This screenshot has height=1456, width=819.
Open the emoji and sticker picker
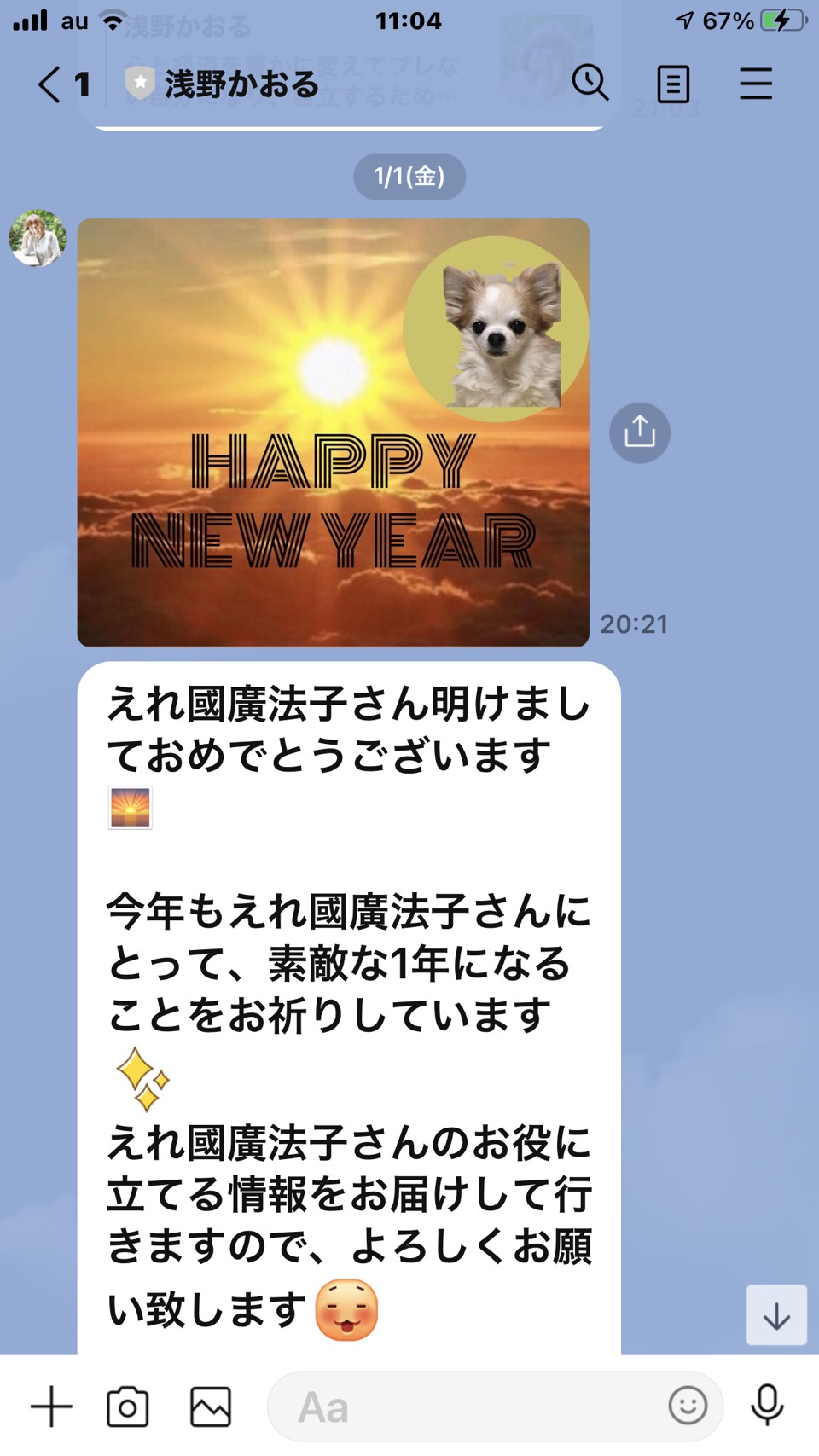click(x=688, y=1405)
